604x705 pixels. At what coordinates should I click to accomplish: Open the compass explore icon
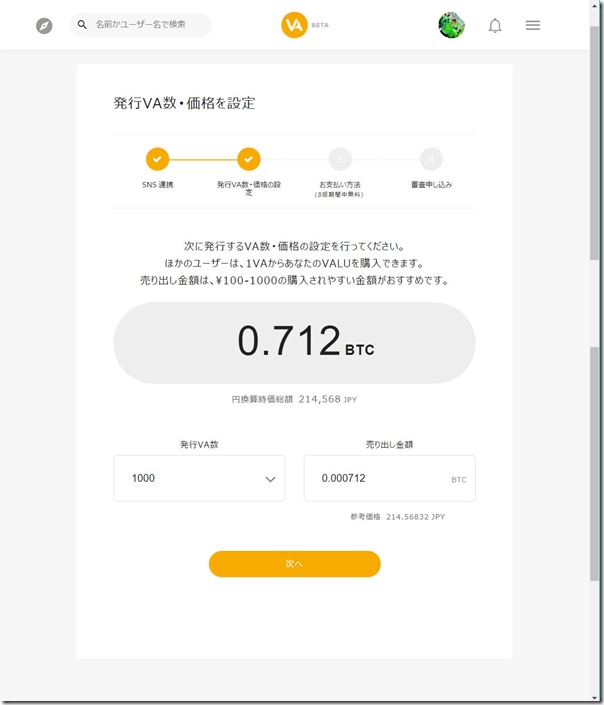[x=44, y=26]
